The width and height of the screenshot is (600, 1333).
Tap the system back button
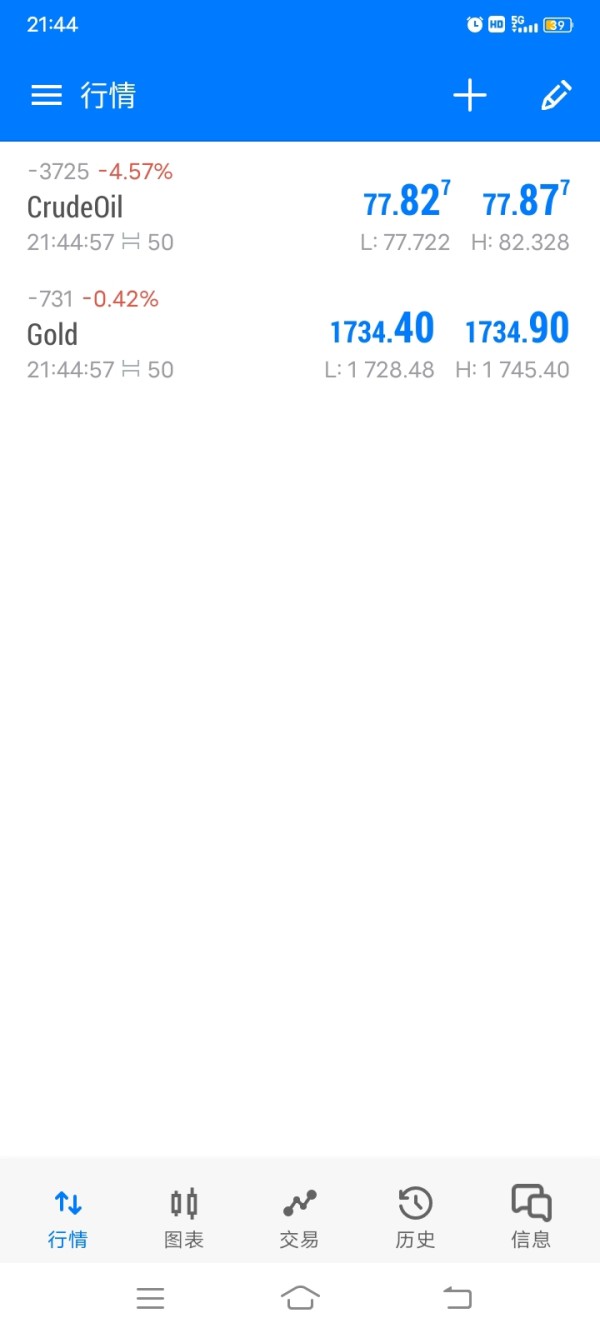[457, 1298]
